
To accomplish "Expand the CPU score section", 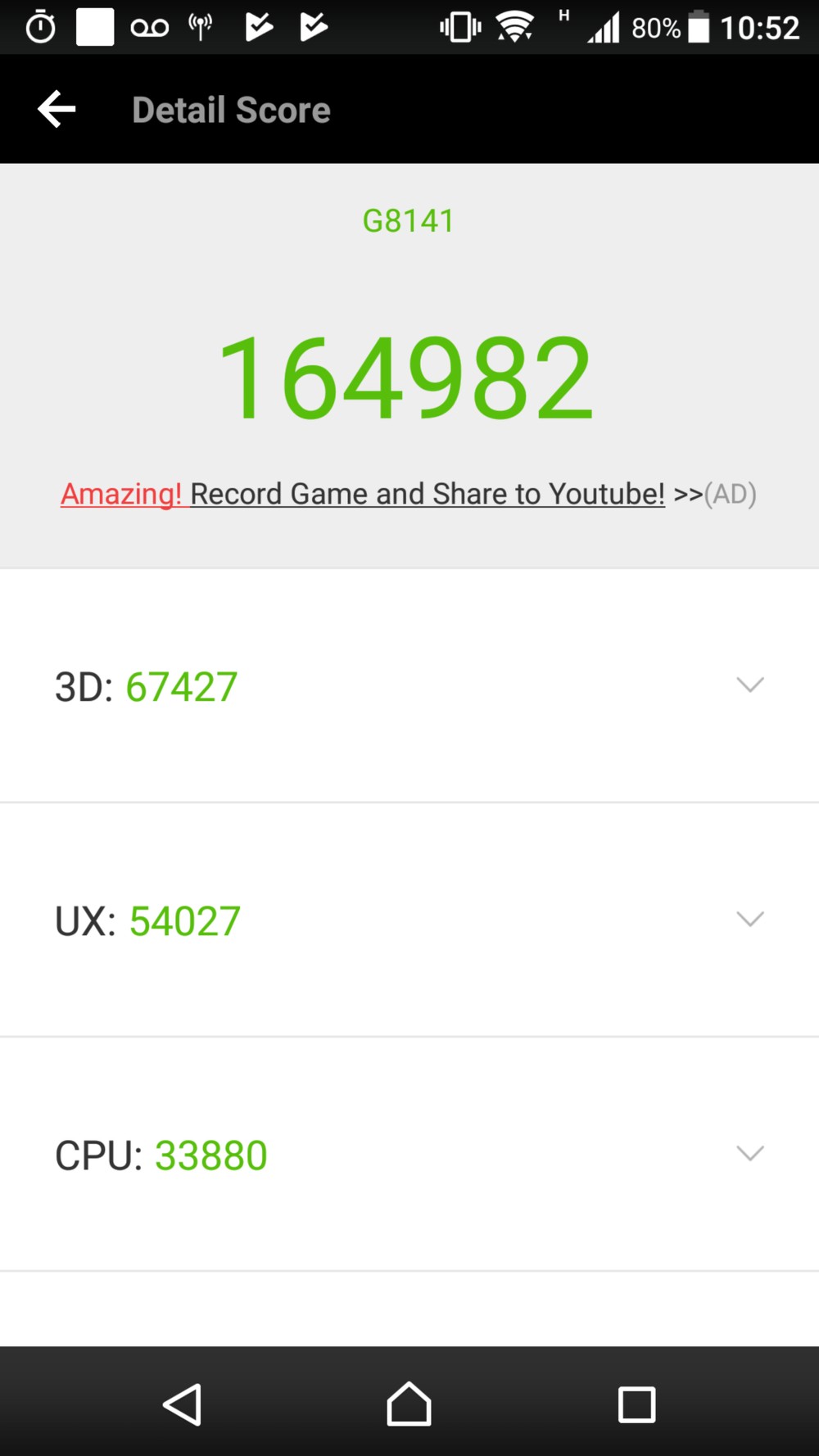I will click(x=749, y=1153).
